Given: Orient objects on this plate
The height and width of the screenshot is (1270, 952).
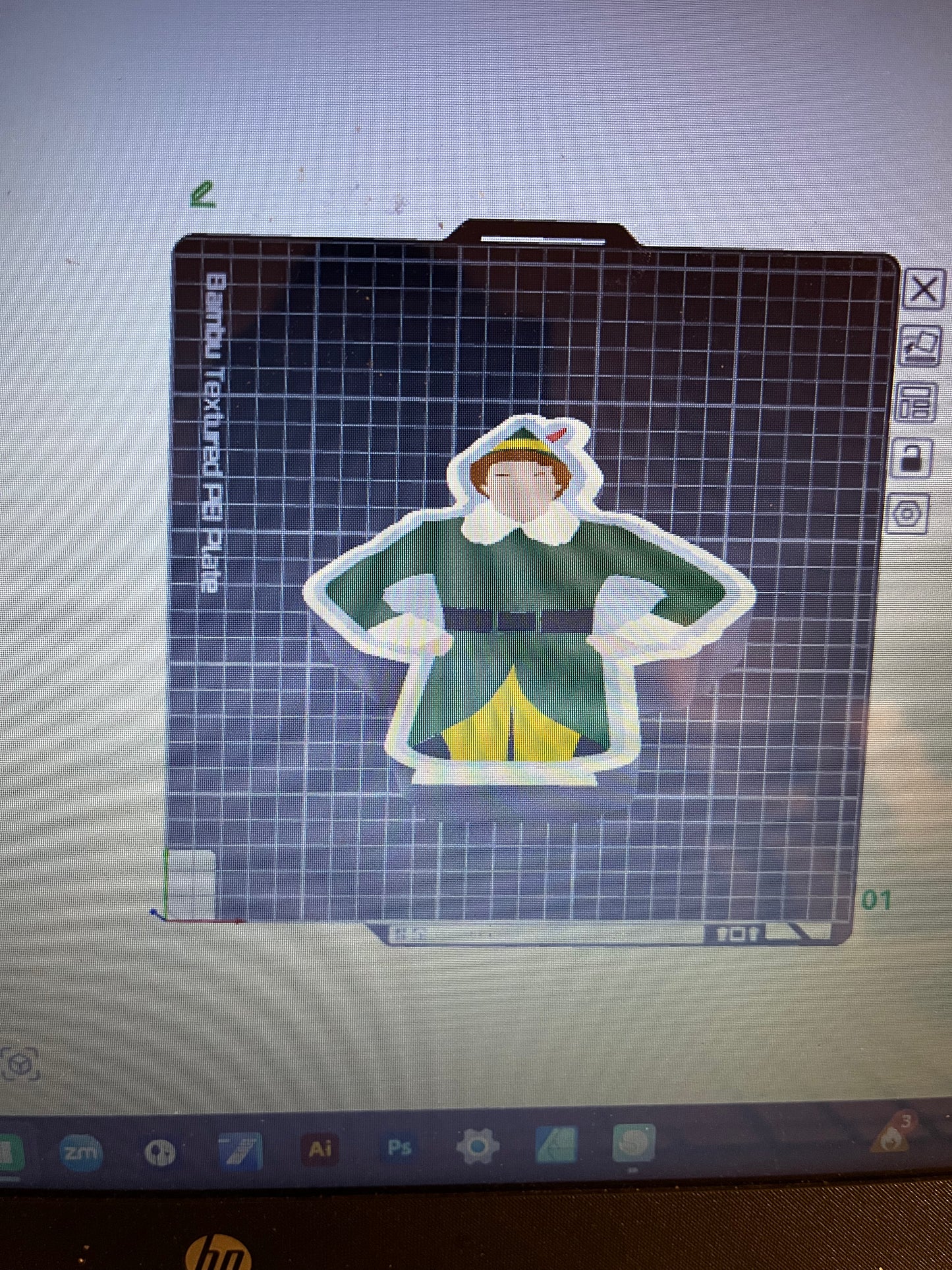Looking at the screenshot, I should (x=921, y=347).
